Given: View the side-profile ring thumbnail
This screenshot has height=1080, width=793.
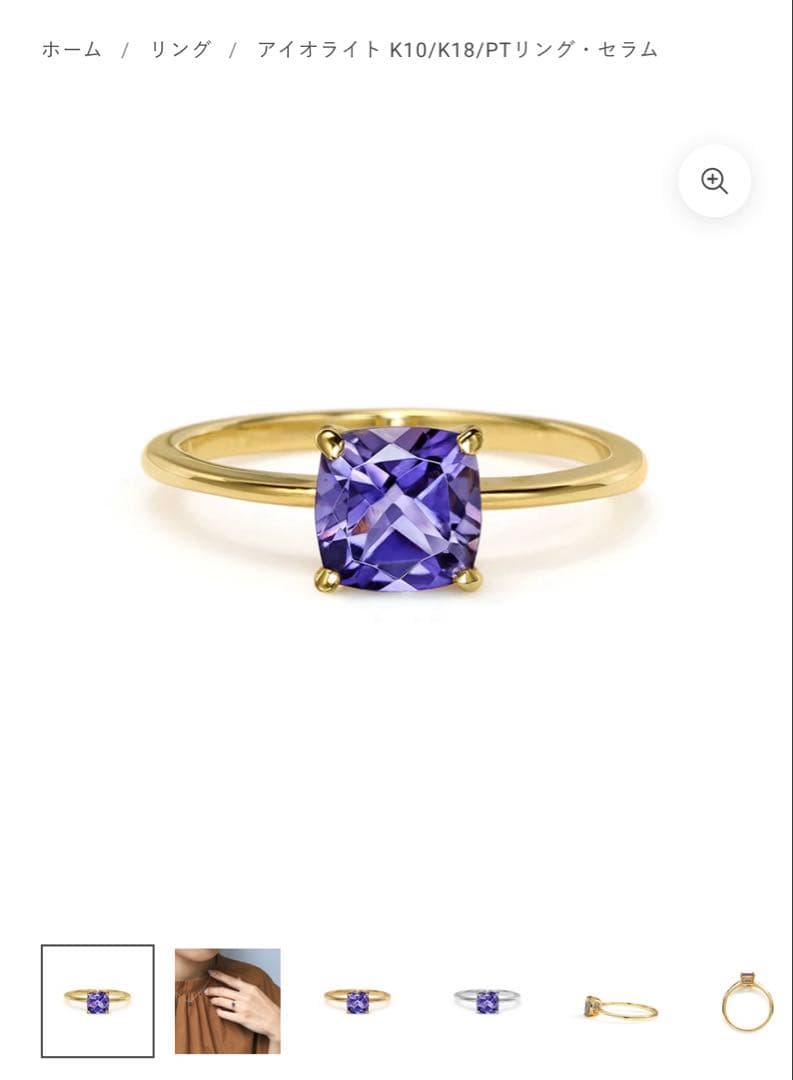Looking at the screenshot, I should tap(620, 1006).
